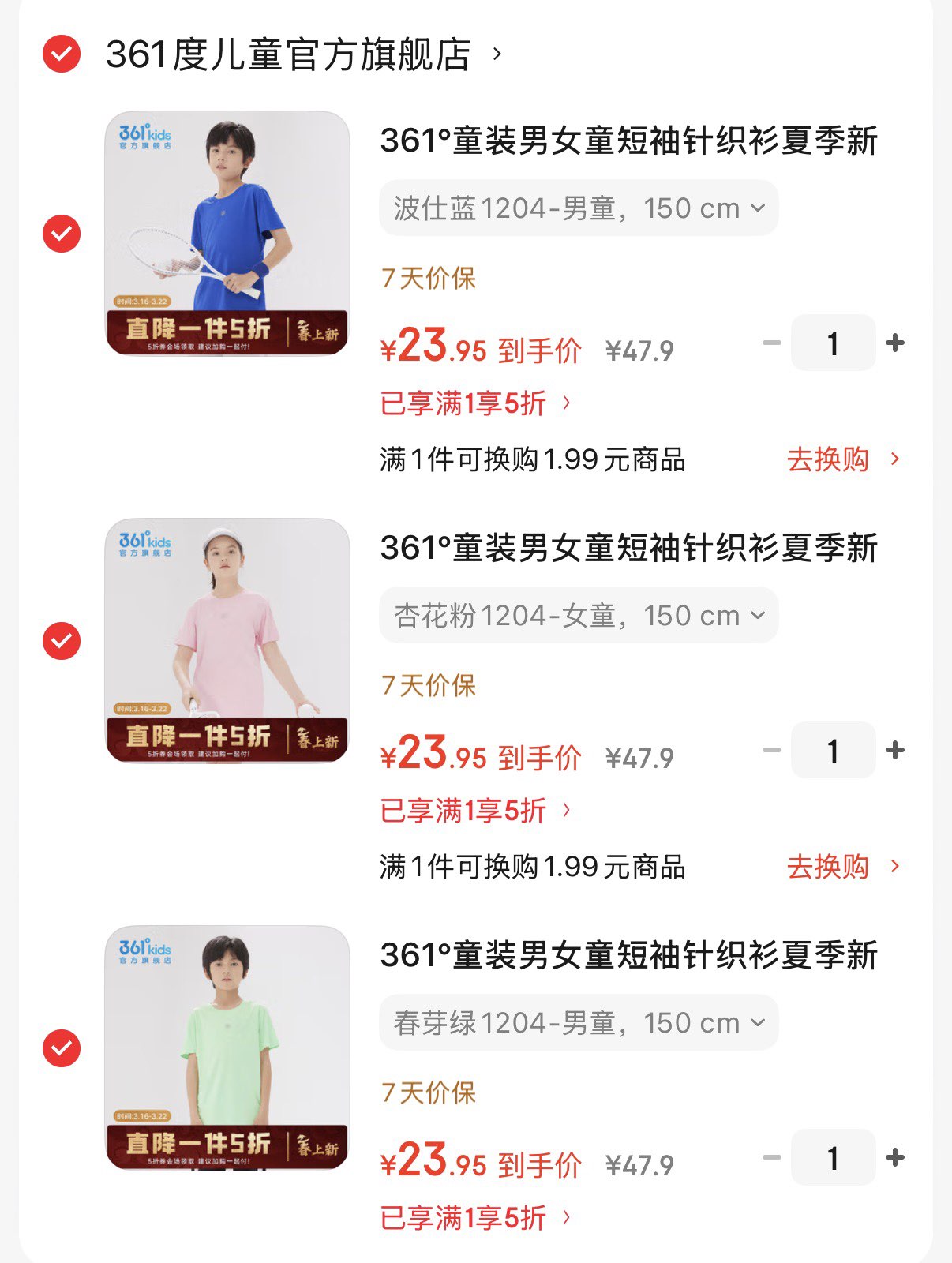This screenshot has height=1263, width=952.
Task: Open the 波仕蓝 blue shirt product image
Action: (227, 233)
